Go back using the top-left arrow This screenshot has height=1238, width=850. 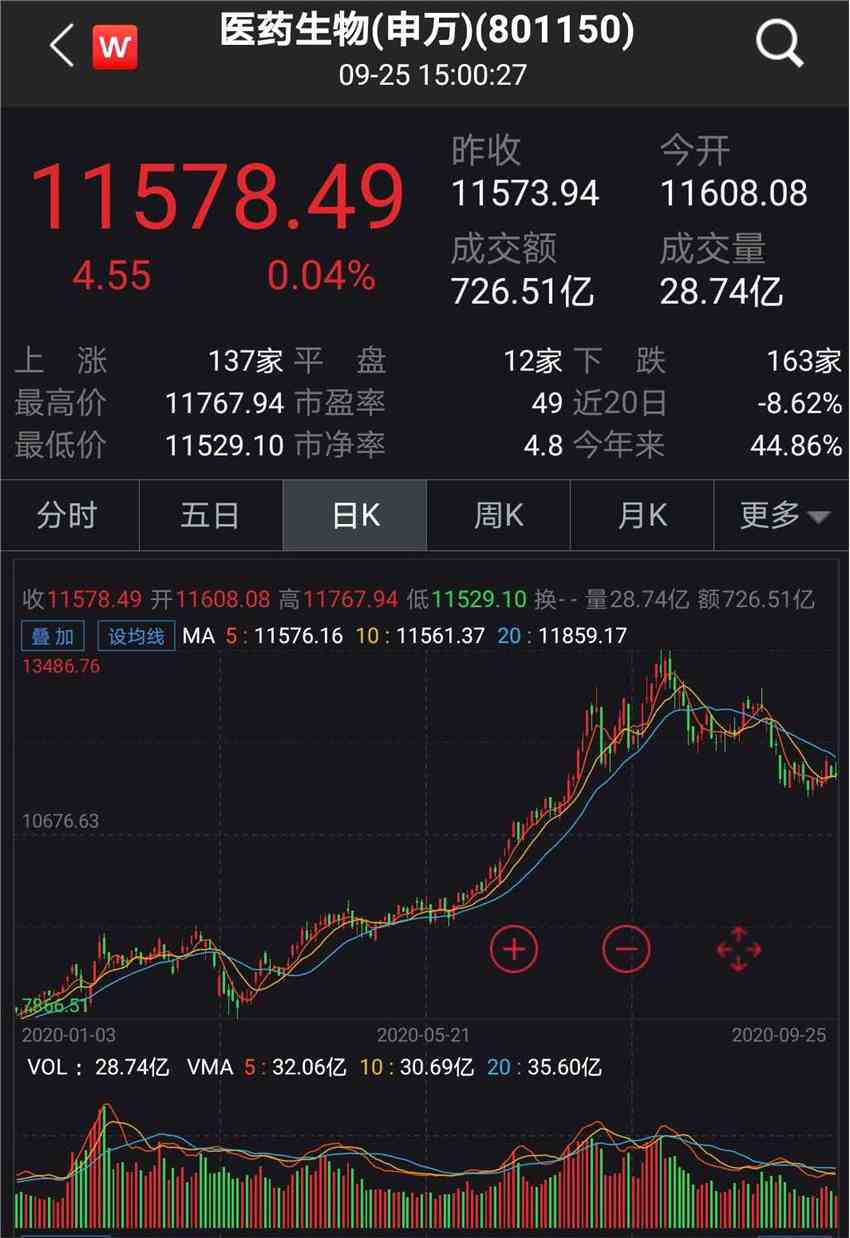point(62,46)
